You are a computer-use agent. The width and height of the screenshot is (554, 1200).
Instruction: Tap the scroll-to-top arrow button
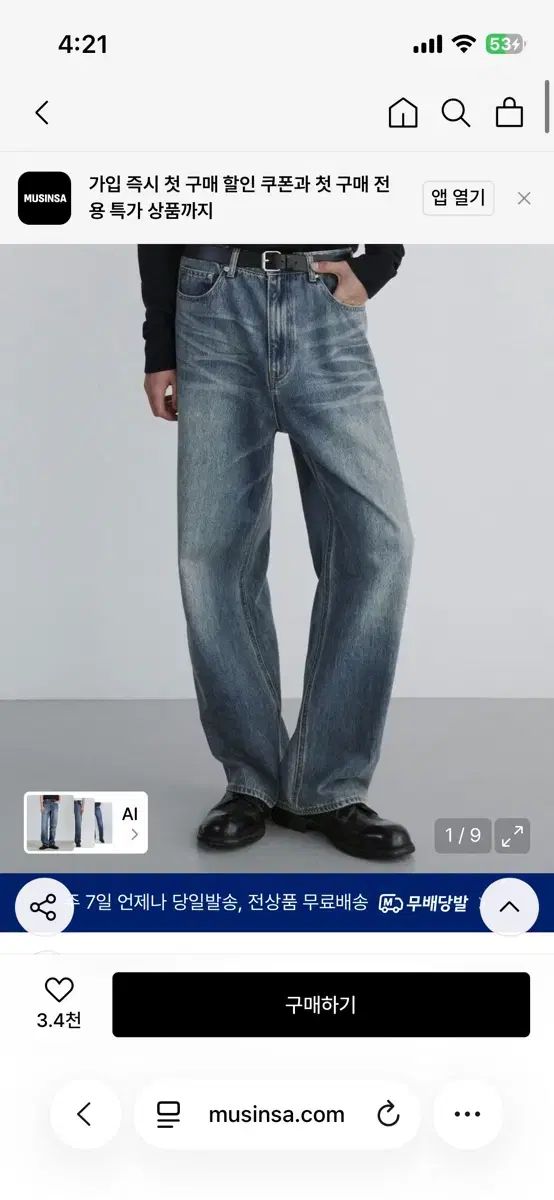click(510, 907)
